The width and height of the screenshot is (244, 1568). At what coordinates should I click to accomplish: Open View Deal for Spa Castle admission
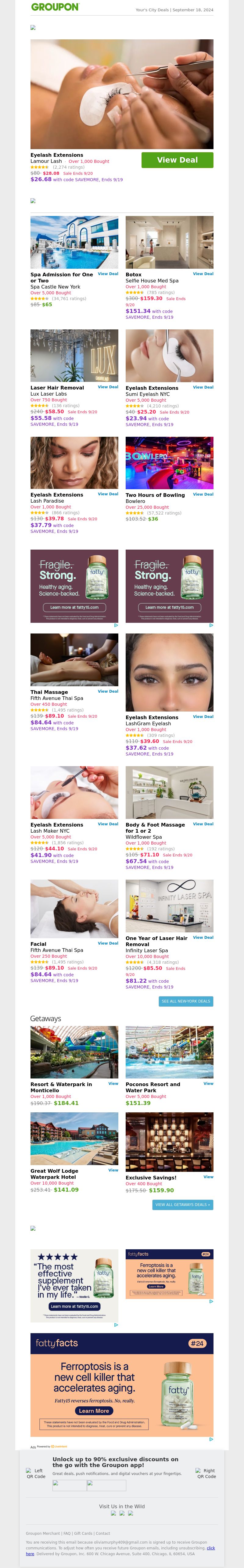(108, 274)
